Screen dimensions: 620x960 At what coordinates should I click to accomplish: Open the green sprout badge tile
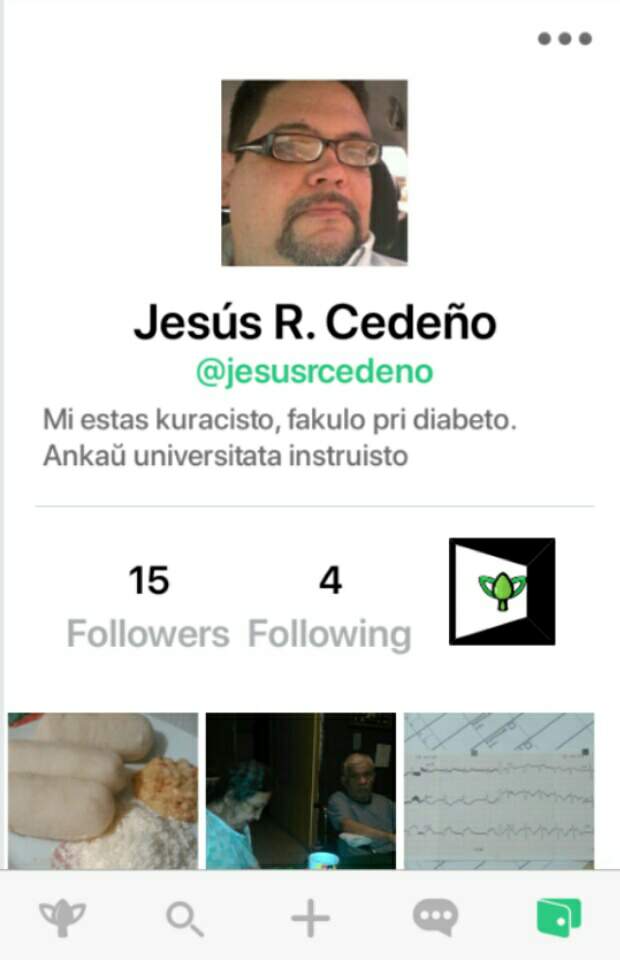(x=502, y=591)
